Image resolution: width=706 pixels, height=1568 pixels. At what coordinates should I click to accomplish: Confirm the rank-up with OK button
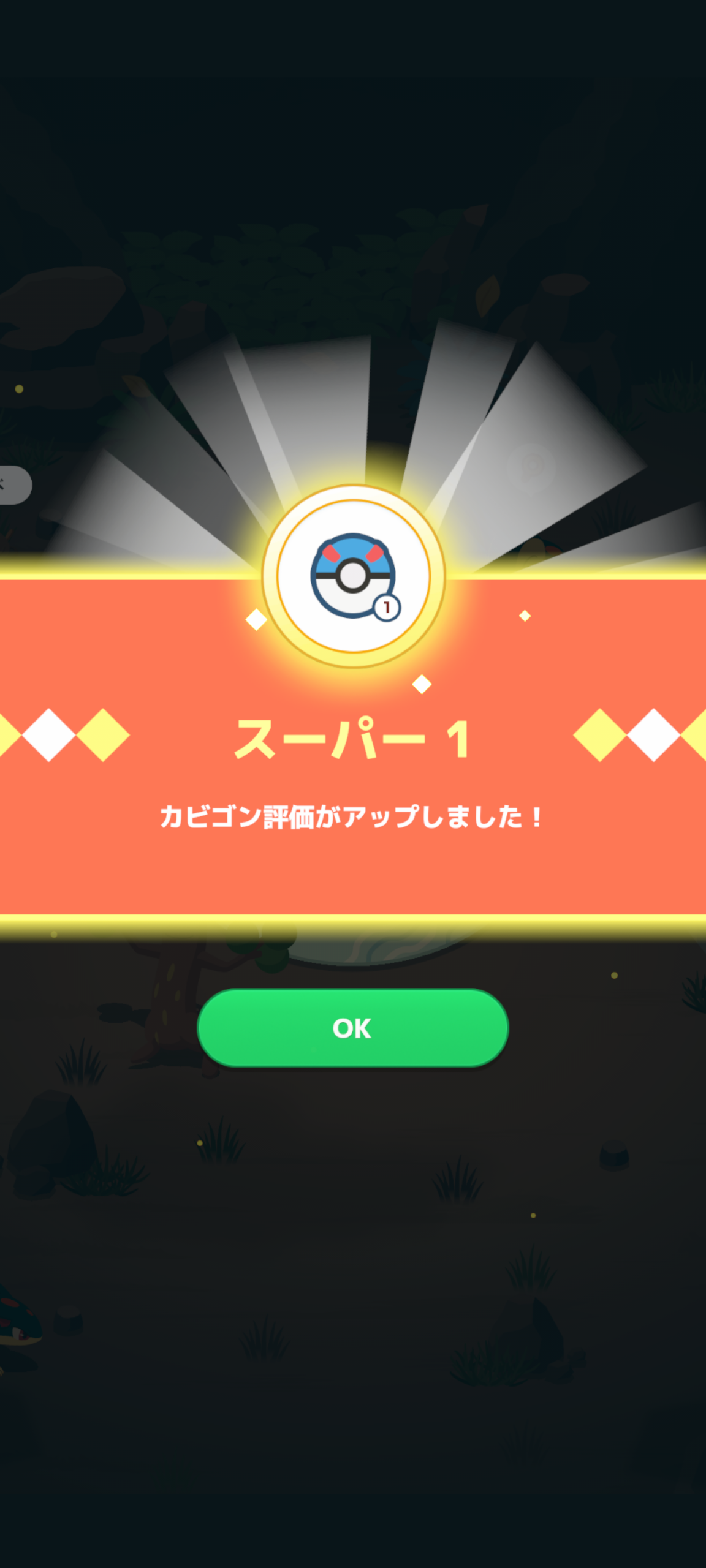pyautogui.click(x=352, y=1028)
